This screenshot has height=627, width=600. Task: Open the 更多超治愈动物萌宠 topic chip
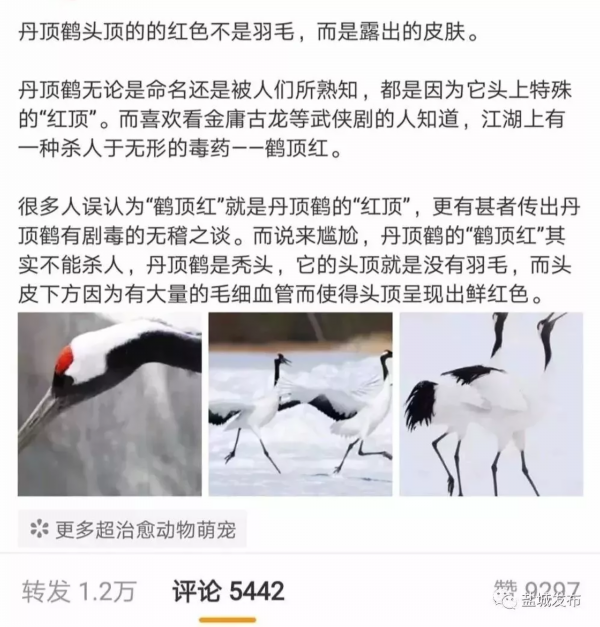(x=132, y=528)
